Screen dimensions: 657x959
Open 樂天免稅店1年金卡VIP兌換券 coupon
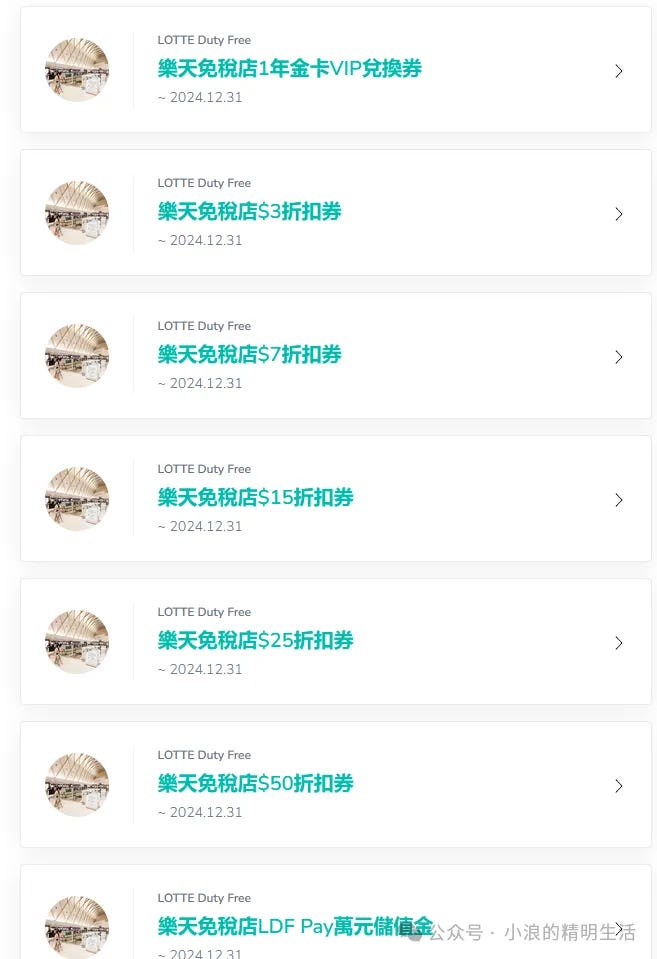(290, 69)
